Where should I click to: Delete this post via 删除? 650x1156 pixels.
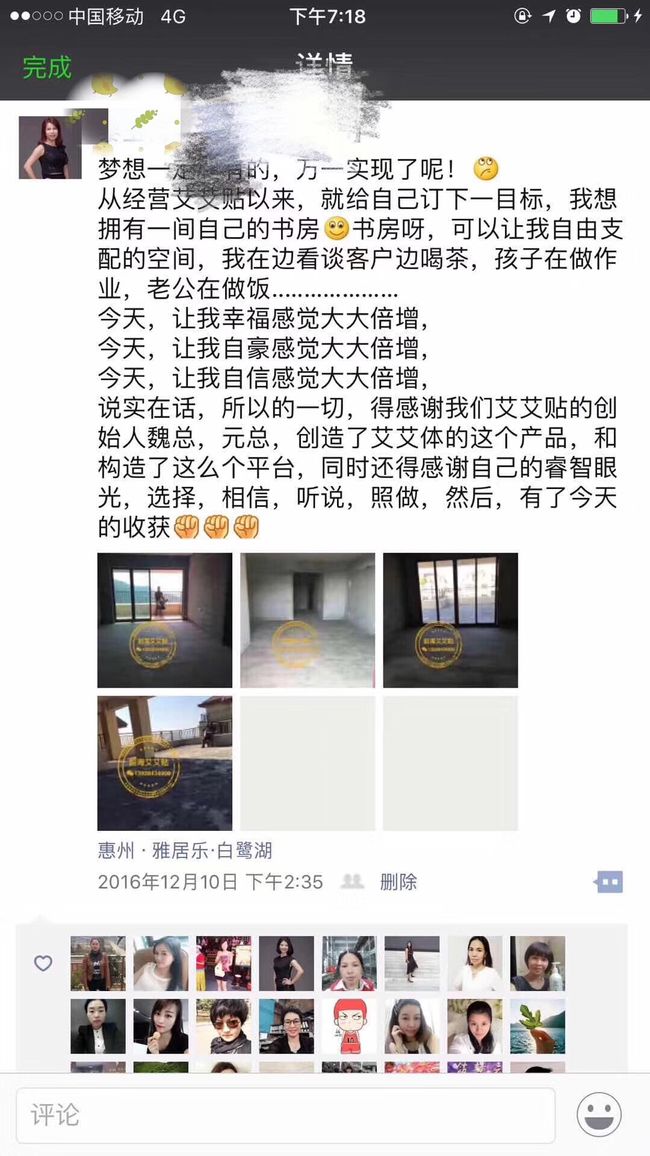tap(399, 882)
